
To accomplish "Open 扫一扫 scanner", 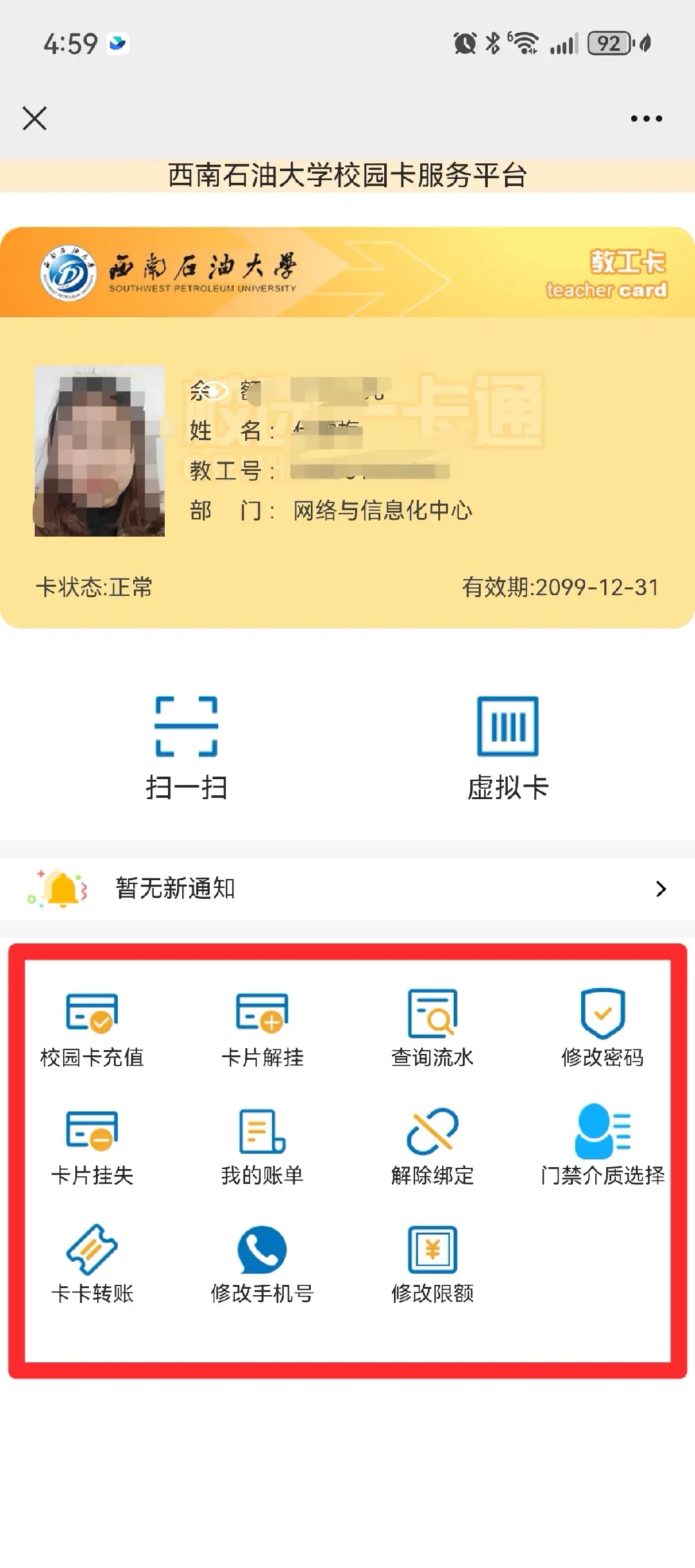I will pyautogui.click(x=187, y=748).
